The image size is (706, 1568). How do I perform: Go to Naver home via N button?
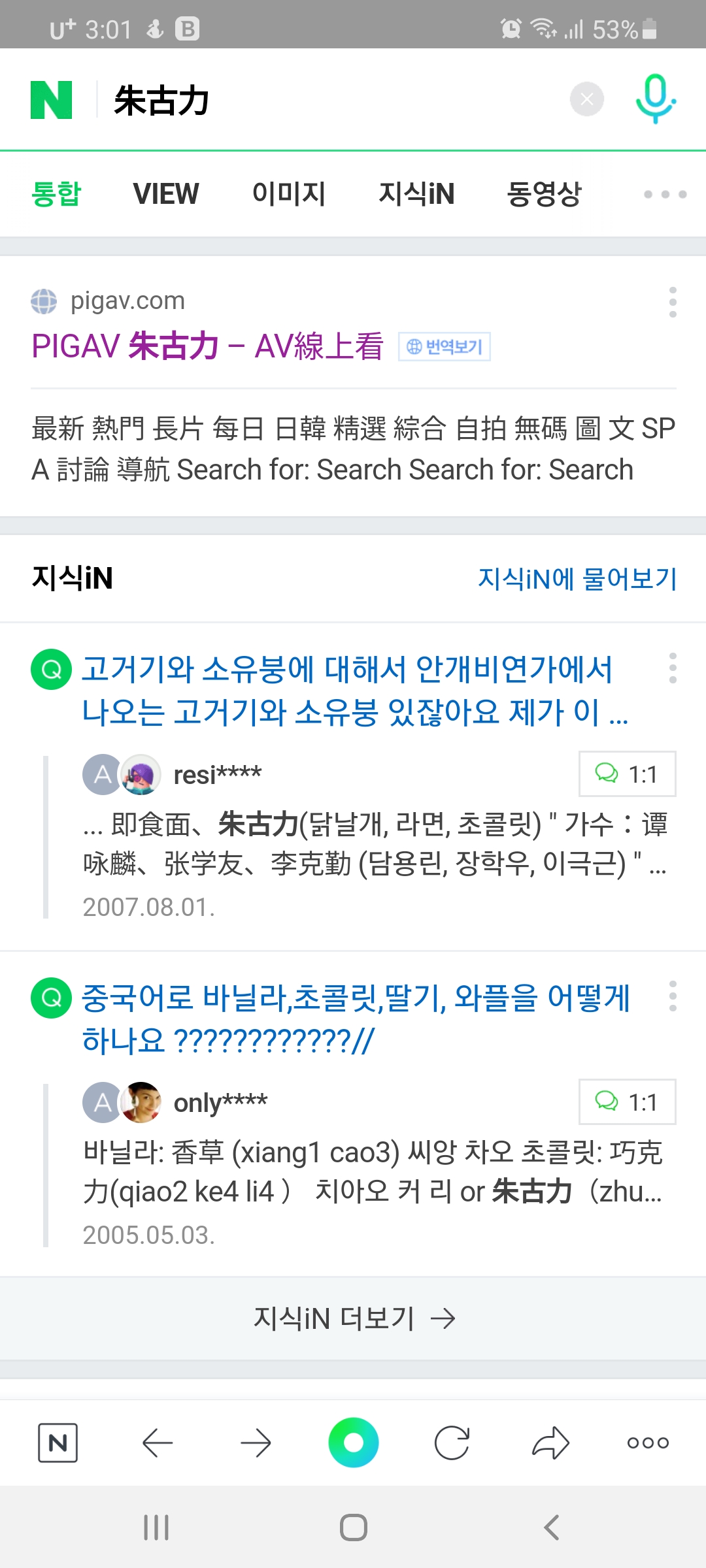click(58, 1443)
